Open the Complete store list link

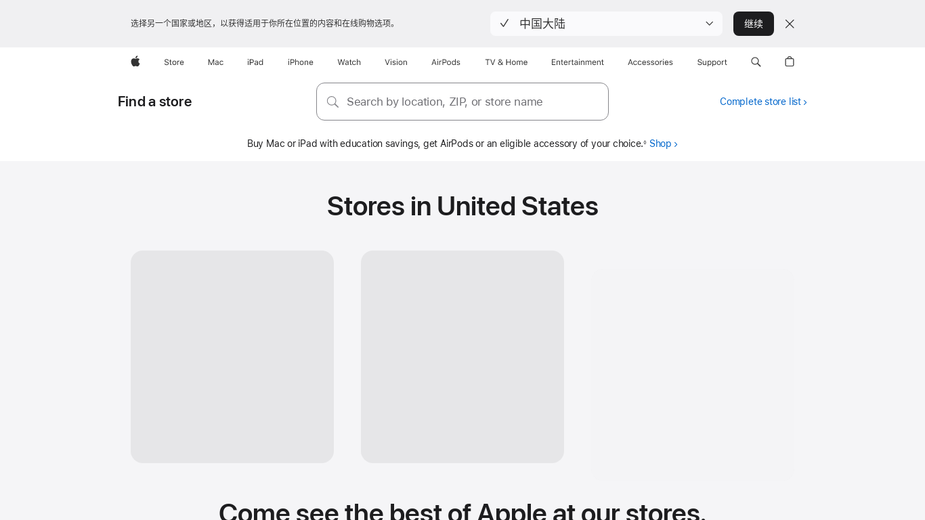pyautogui.click(x=763, y=102)
